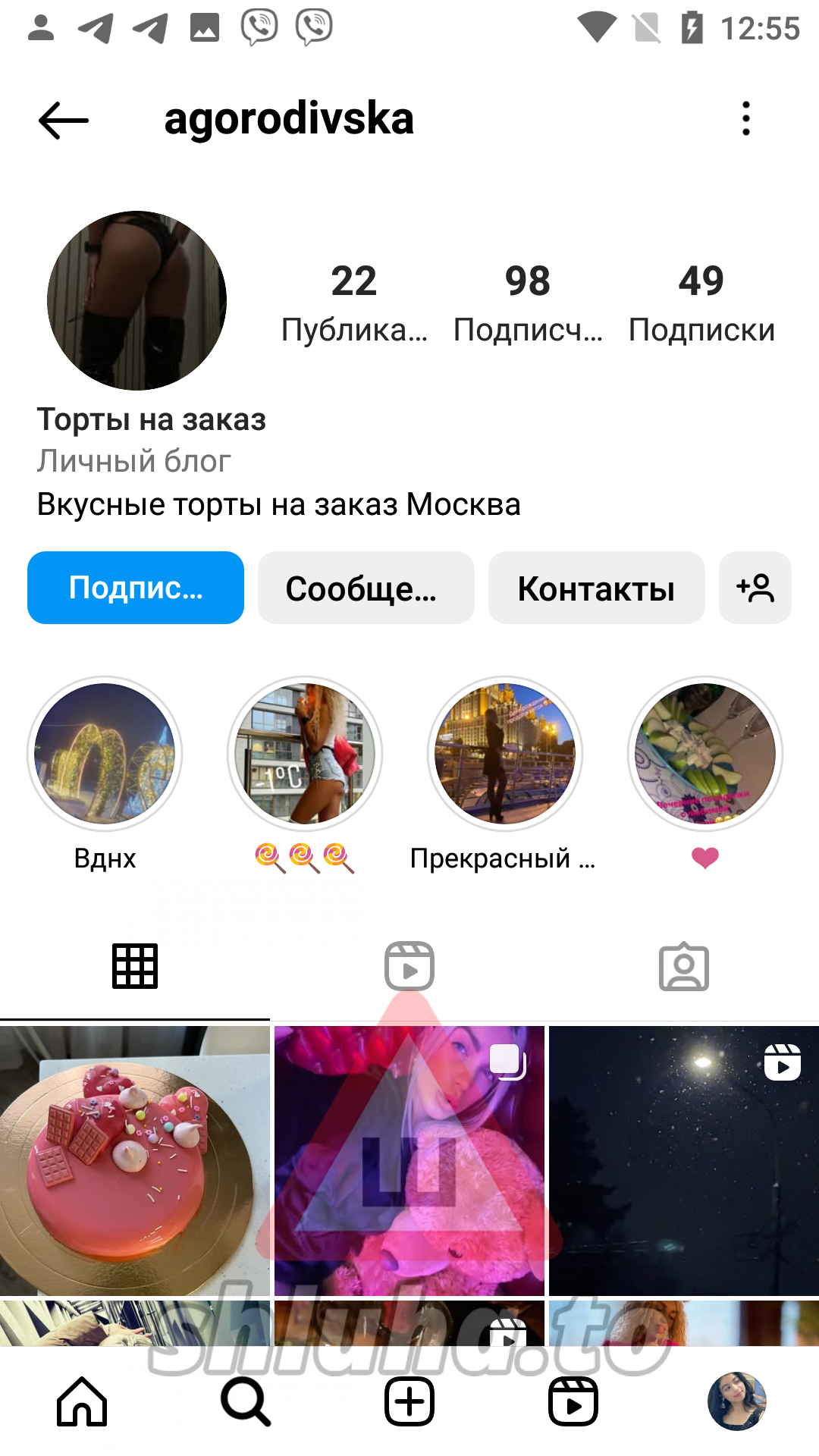Open the pink cake post
The height and width of the screenshot is (1456, 819).
[x=135, y=1160]
